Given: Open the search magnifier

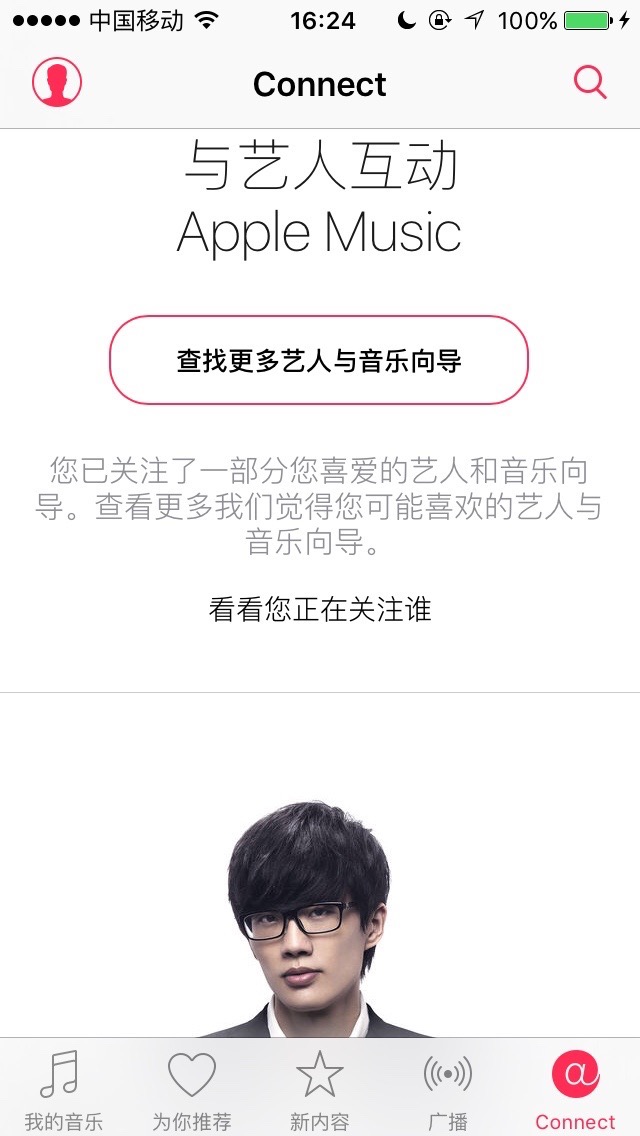Looking at the screenshot, I should tap(590, 83).
